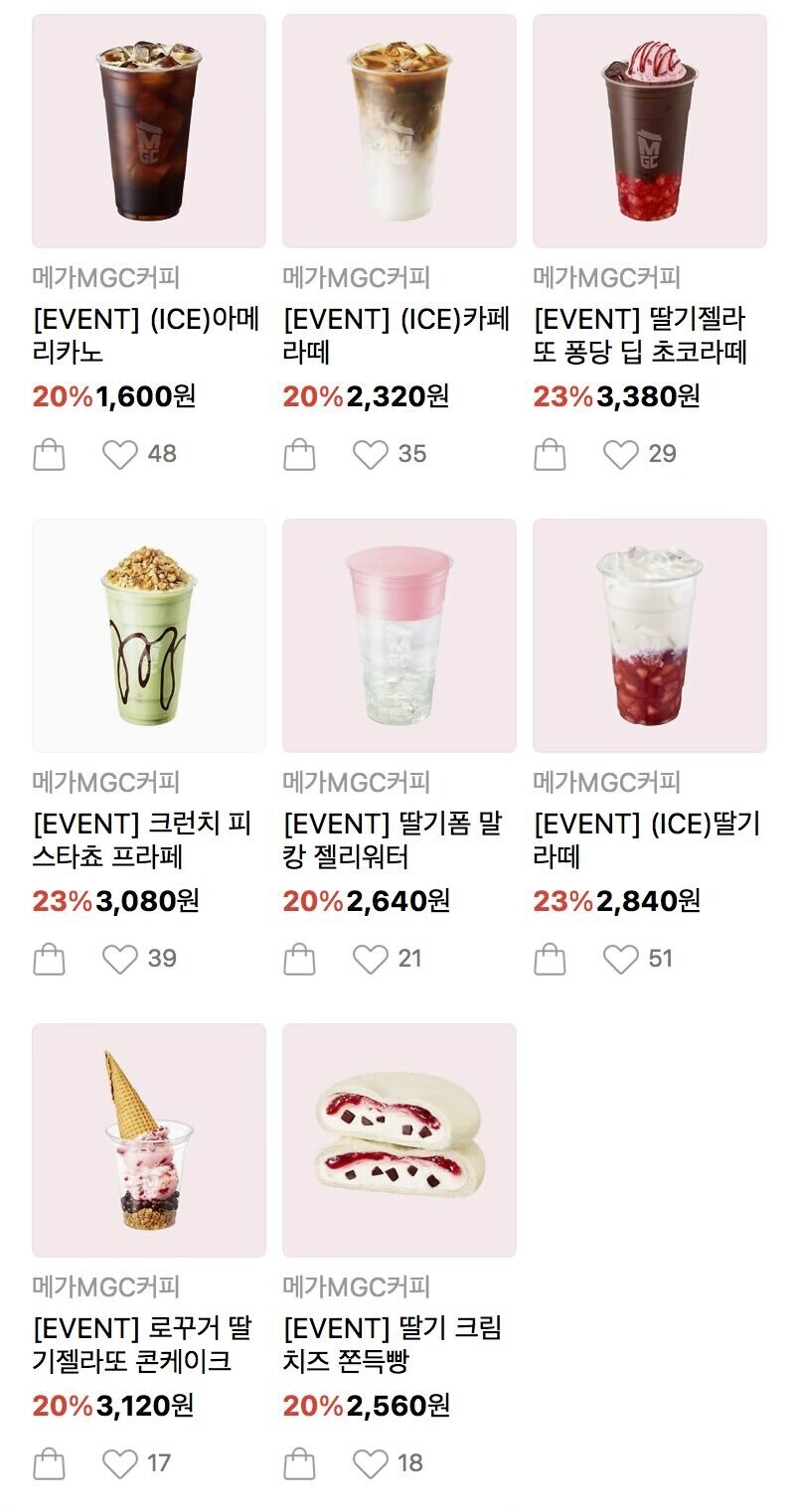View the 딸기폼 말캉 젤리워터 product
The height and width of the screenshot is (1512, 799).
[x=399, y=636]
